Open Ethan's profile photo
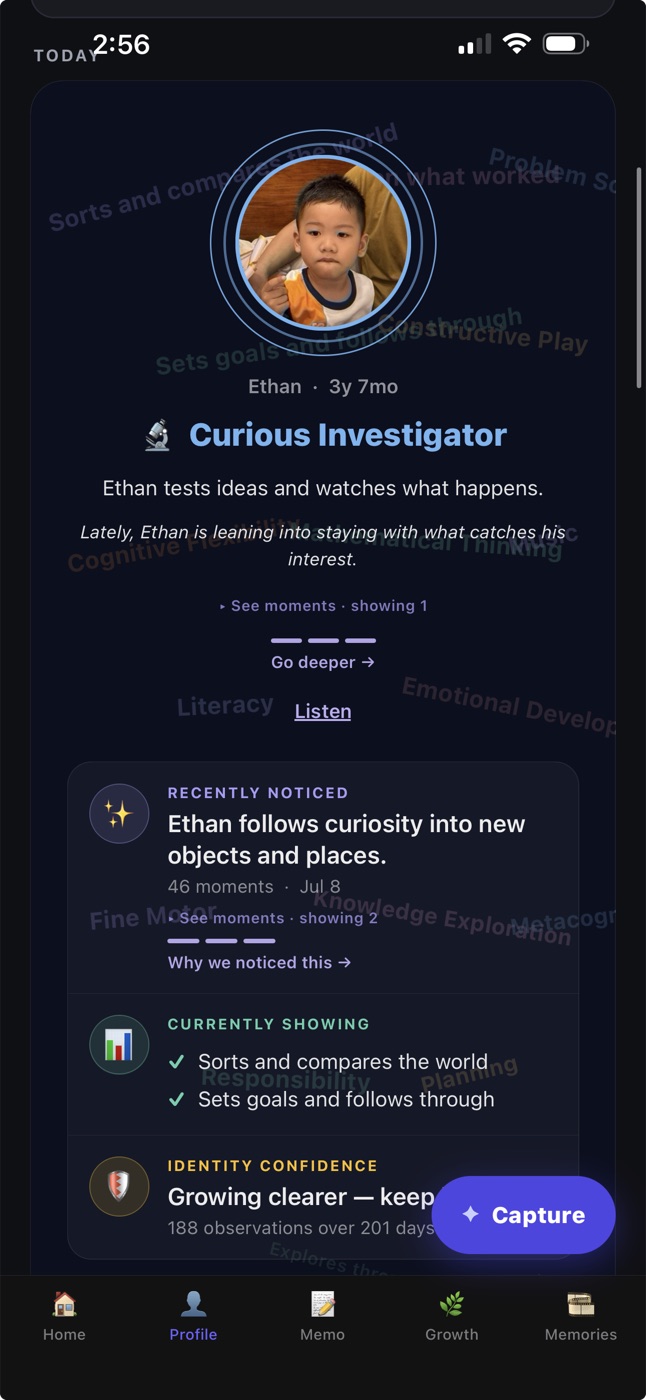This screenshot has height=1400, width=646. click(323, 242)
